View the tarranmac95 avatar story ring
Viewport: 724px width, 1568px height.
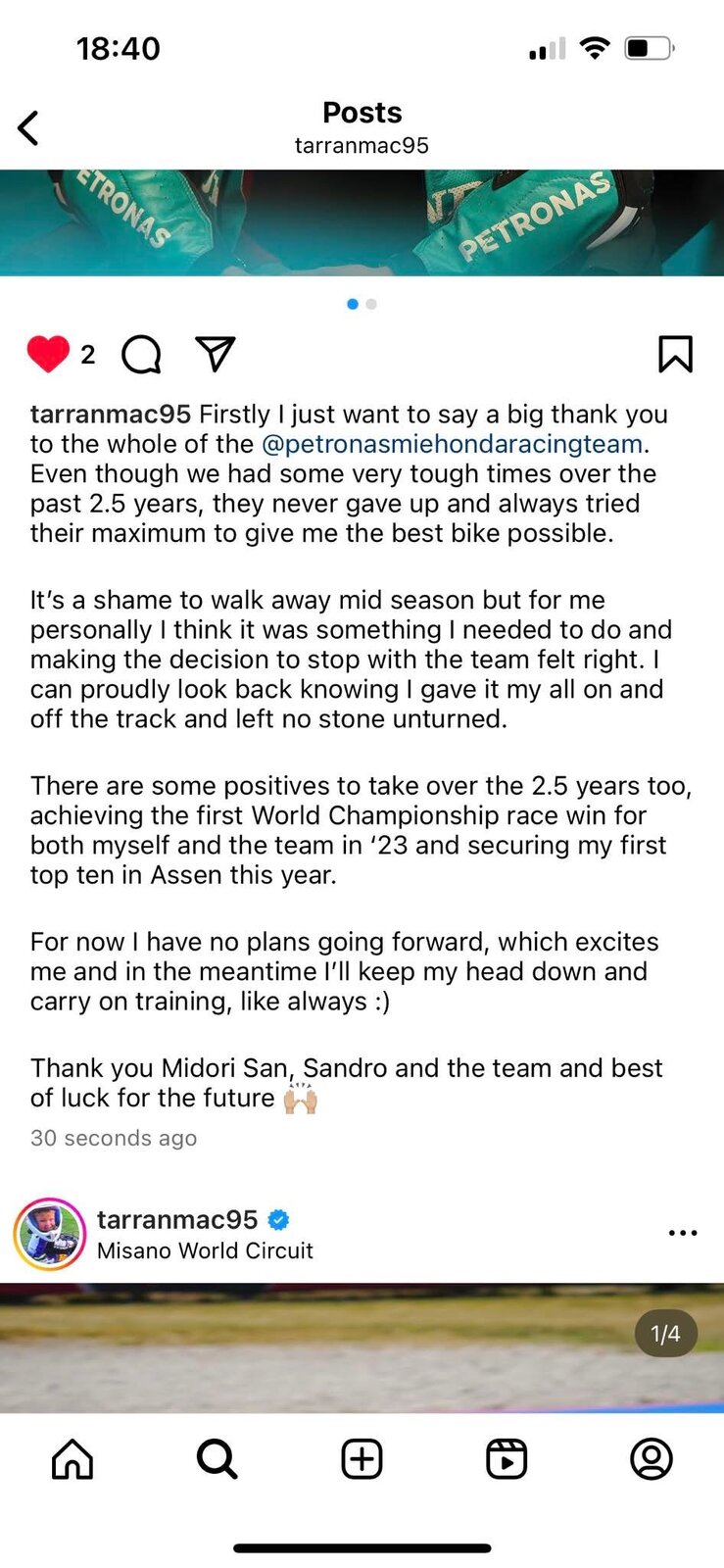point(50,1234)
